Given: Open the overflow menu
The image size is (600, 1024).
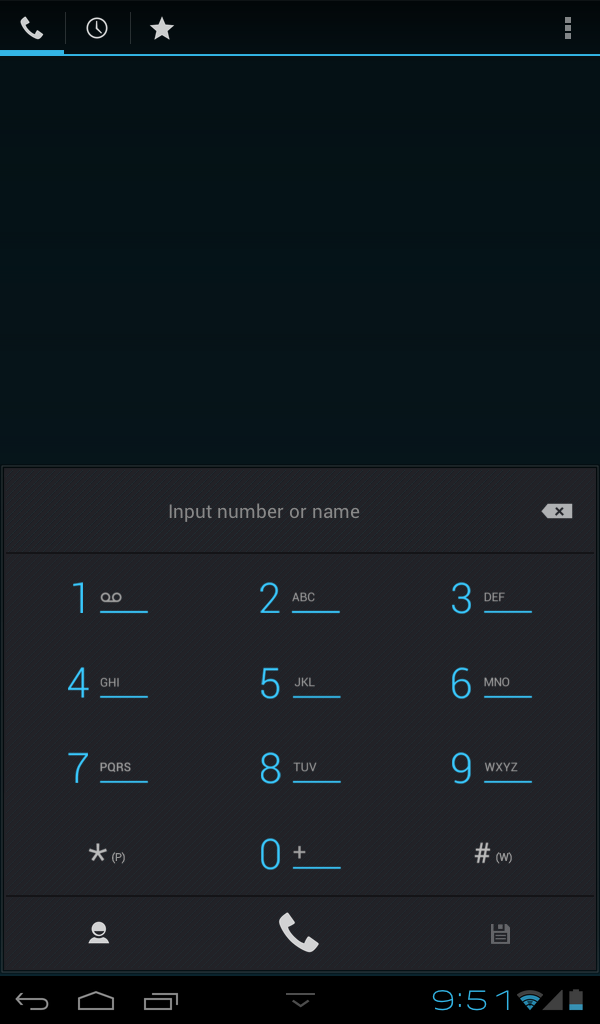Looking at the screenshot, I should click(567, 28).
